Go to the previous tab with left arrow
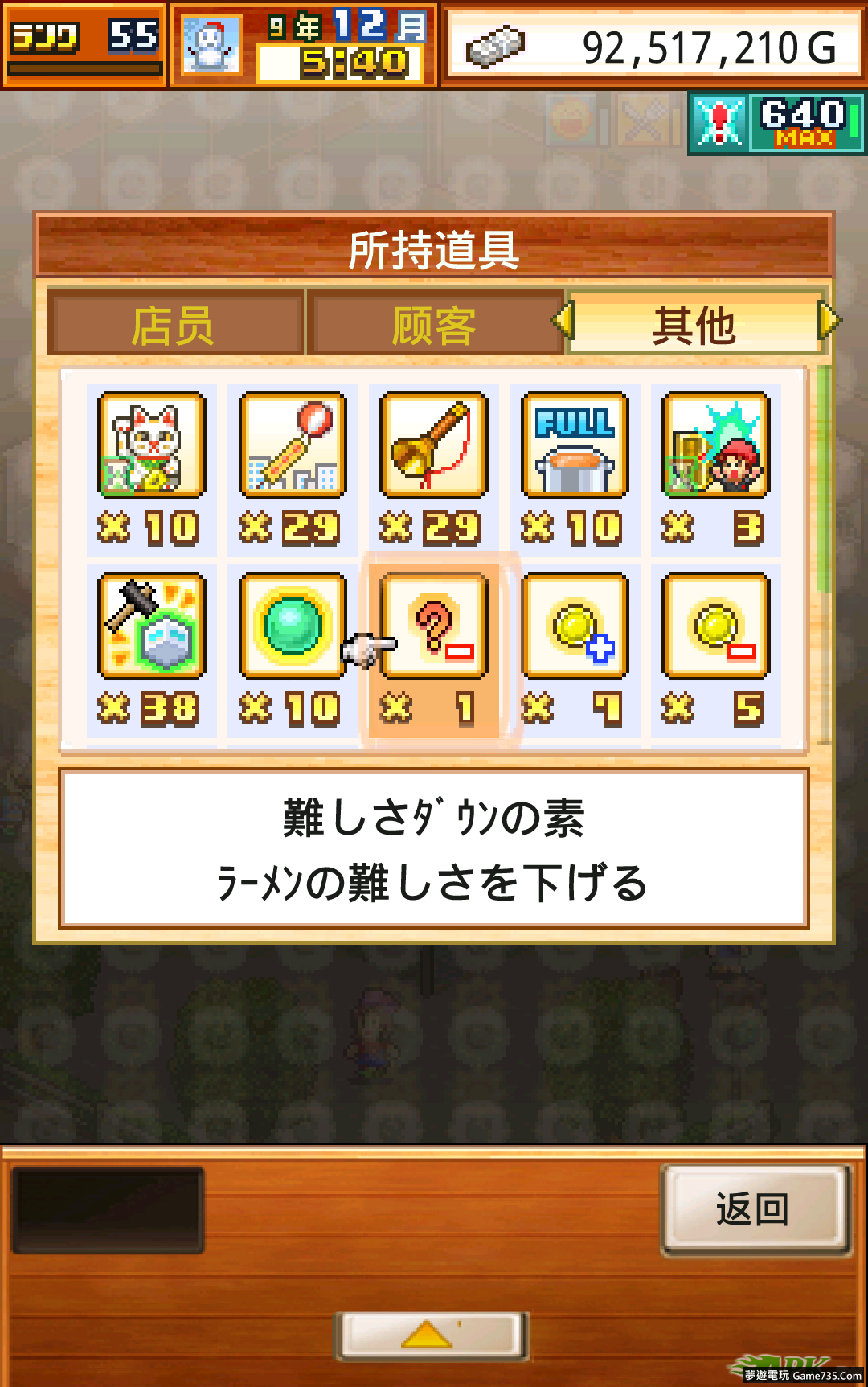Viewport: 868px width, 1387px height. pos(563,321)
